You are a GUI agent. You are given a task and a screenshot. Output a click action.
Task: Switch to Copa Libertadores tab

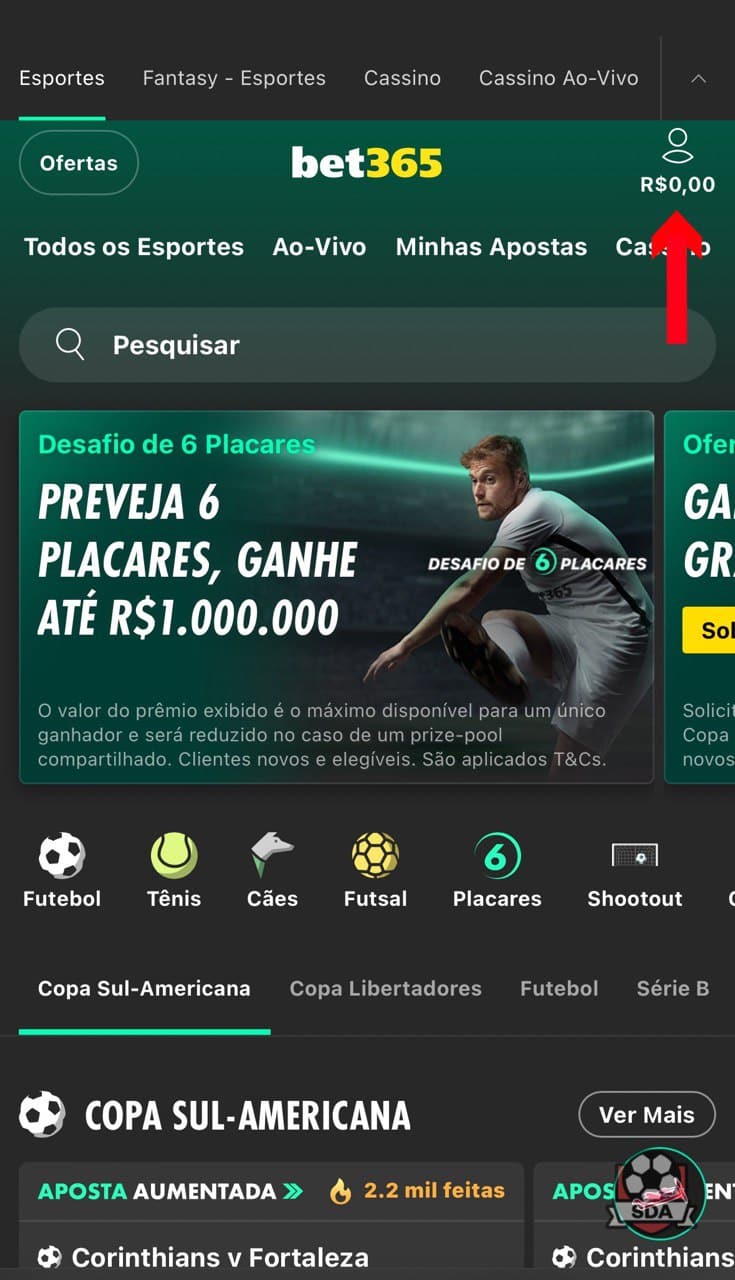tap(385, 989)
